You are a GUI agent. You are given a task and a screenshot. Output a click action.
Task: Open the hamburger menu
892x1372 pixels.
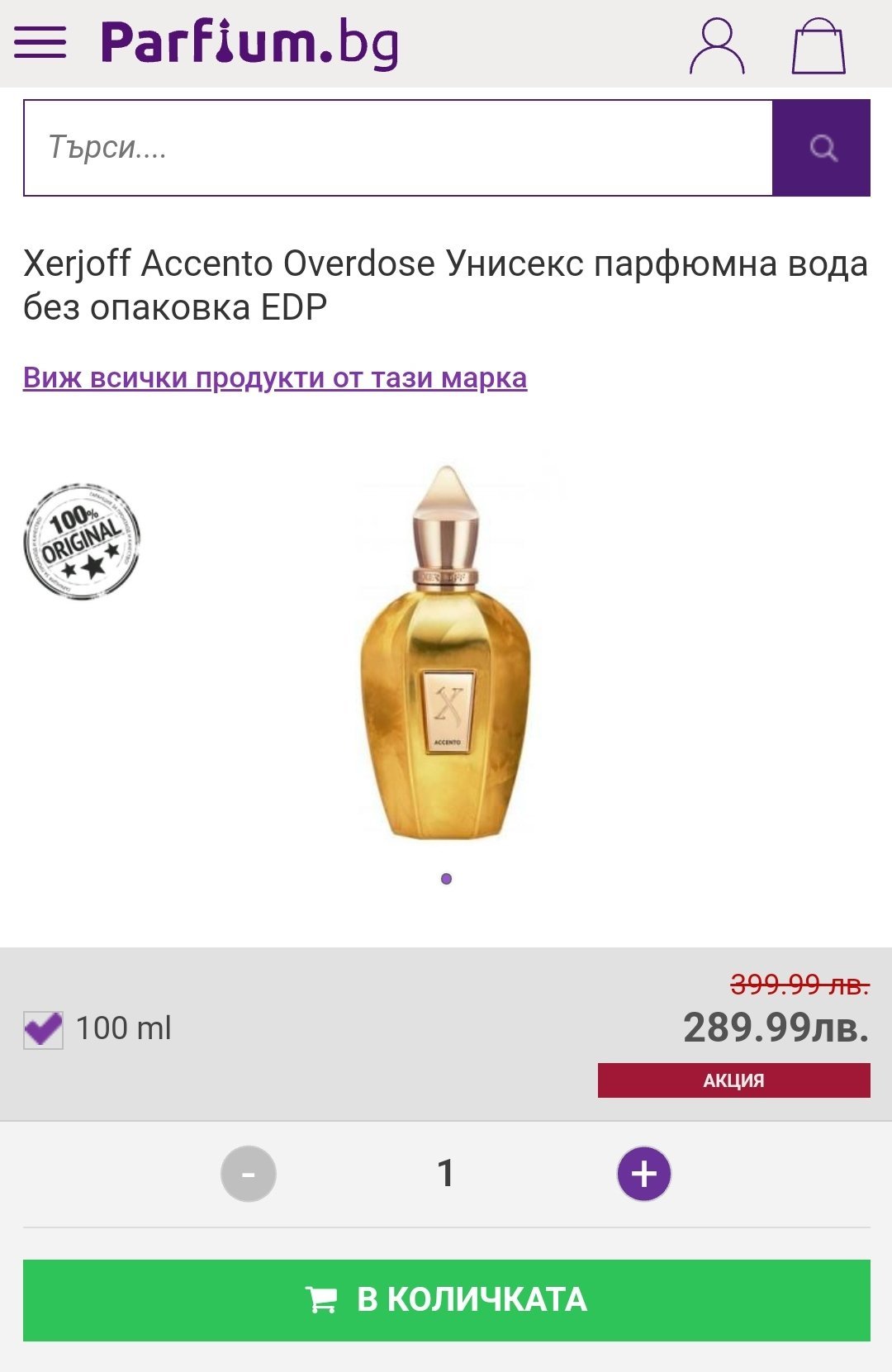tap(40, 42)
